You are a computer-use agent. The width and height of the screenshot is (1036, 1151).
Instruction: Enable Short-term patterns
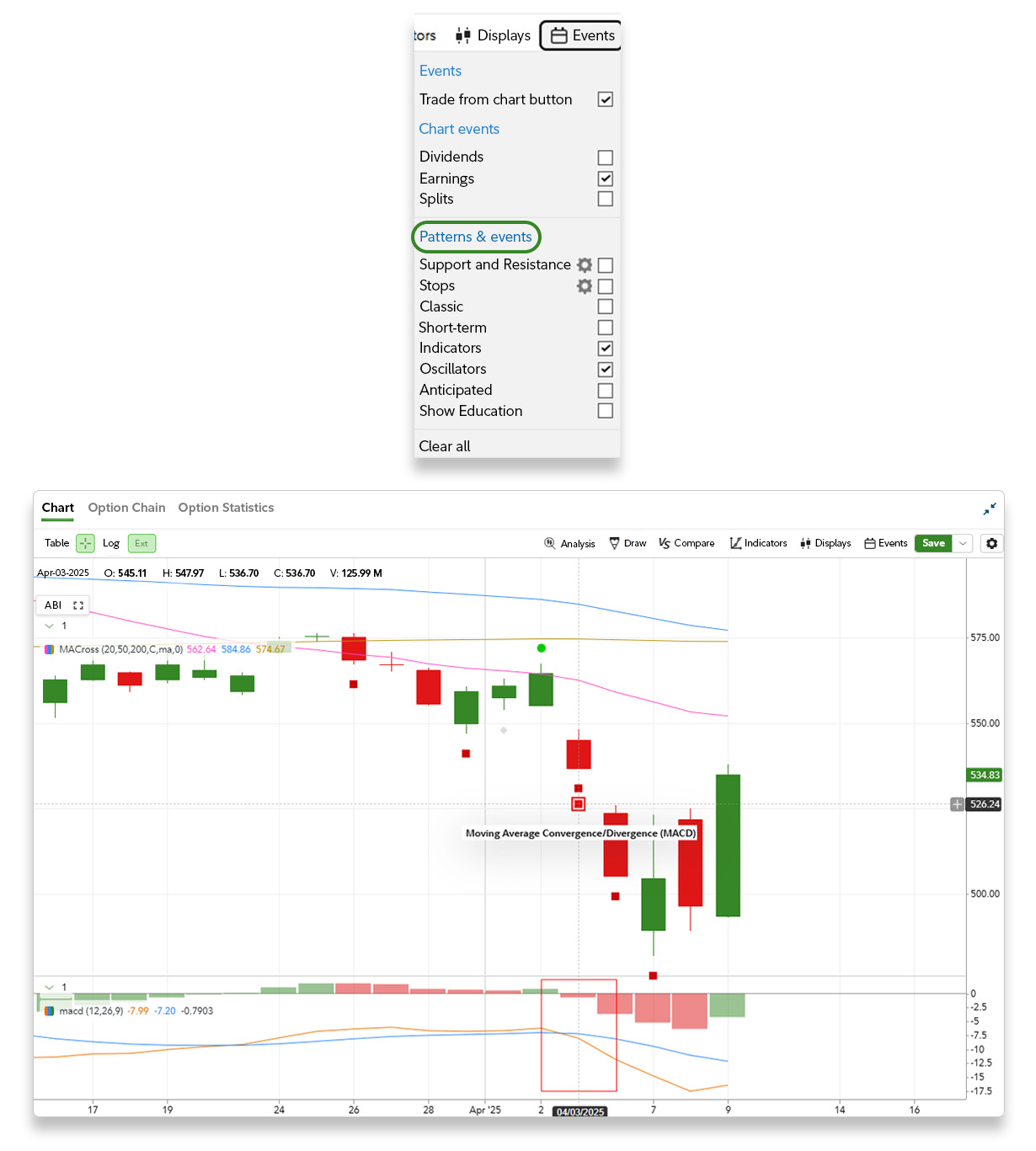click(605, 328)
